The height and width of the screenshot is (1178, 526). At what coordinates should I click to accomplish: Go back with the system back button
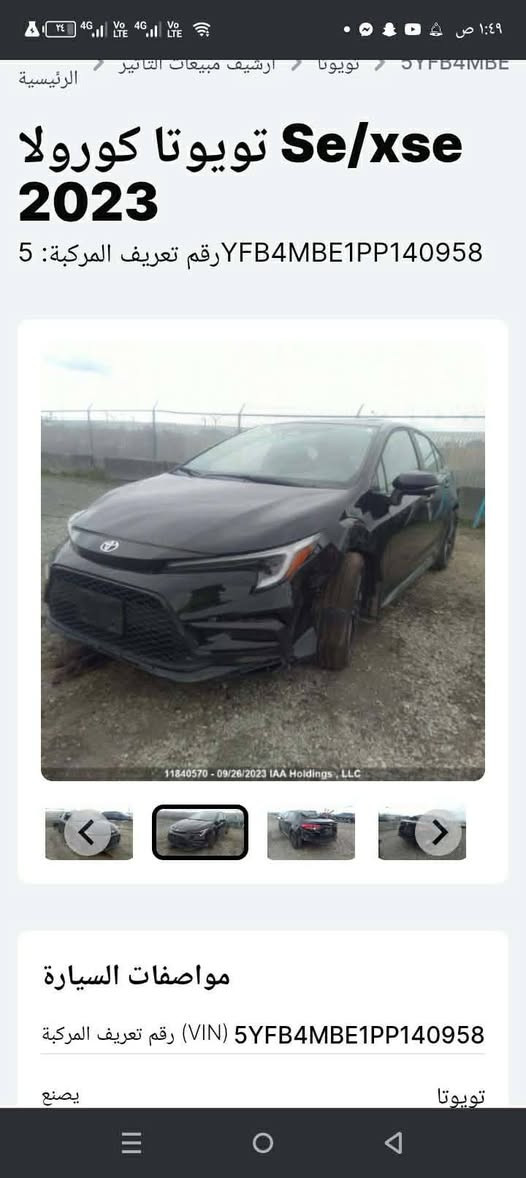pos(393,1143)
